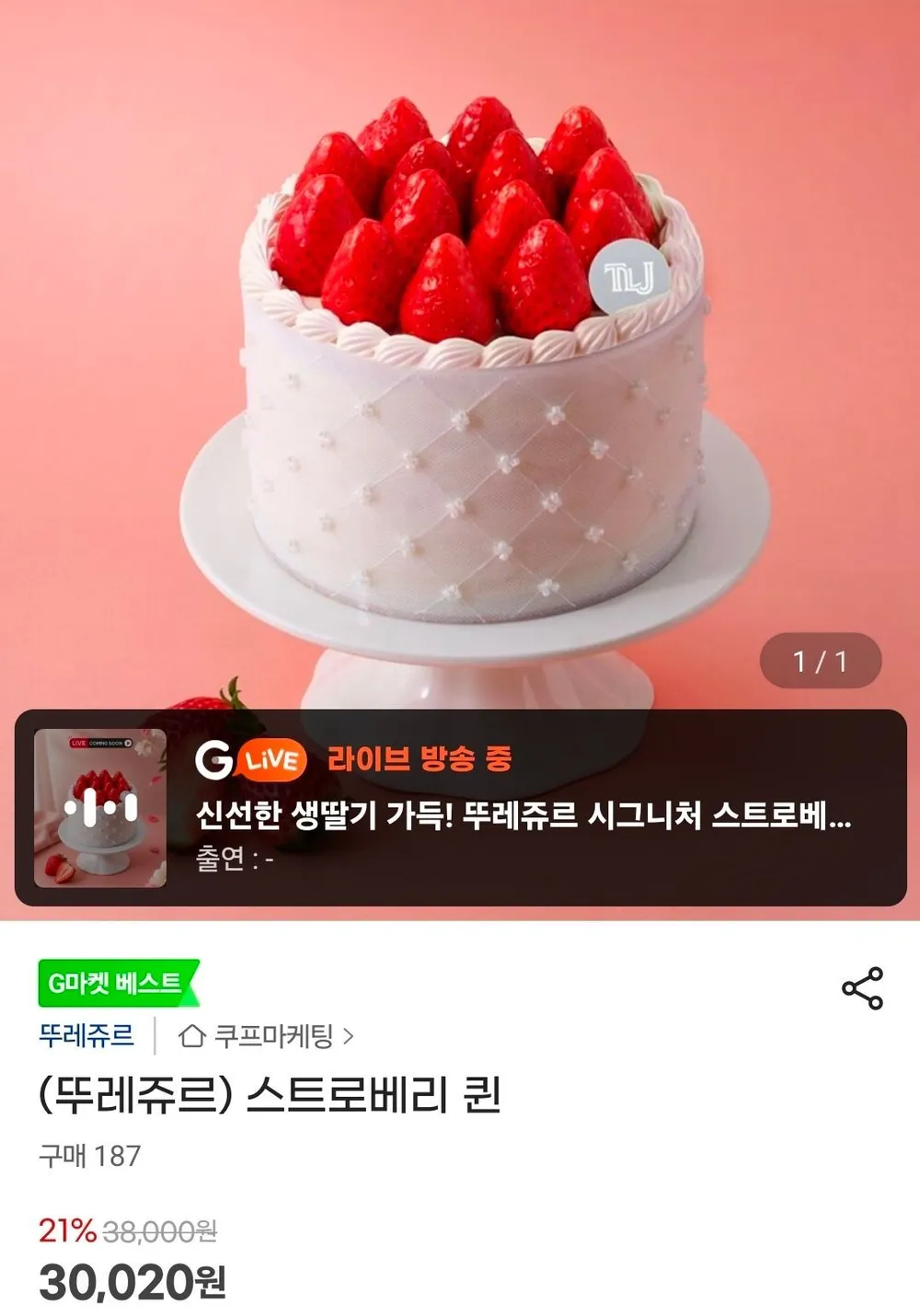Screen dimensions: 920x1316
Task: View the strawberry cake product image
Action: coord(460,354)
